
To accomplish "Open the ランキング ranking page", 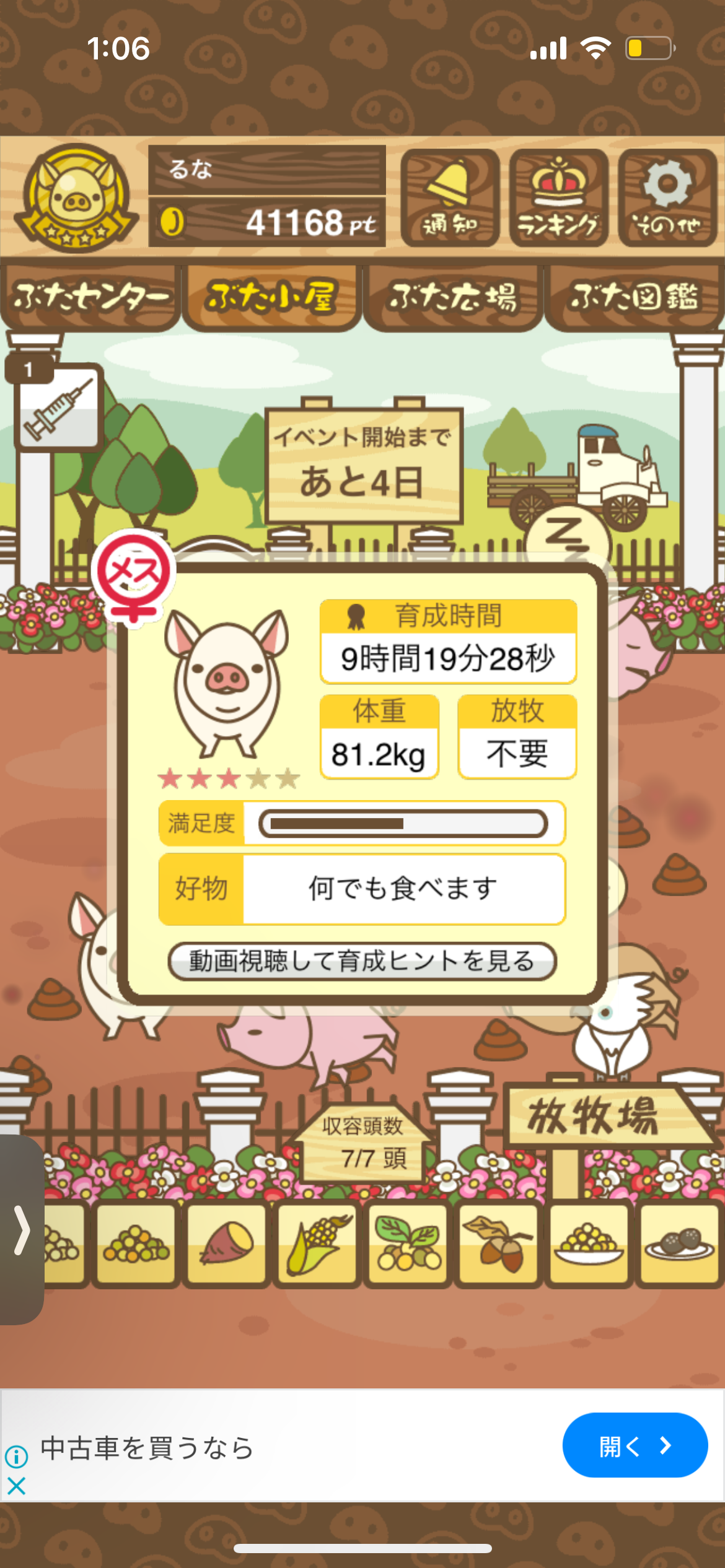I will 558,198.
